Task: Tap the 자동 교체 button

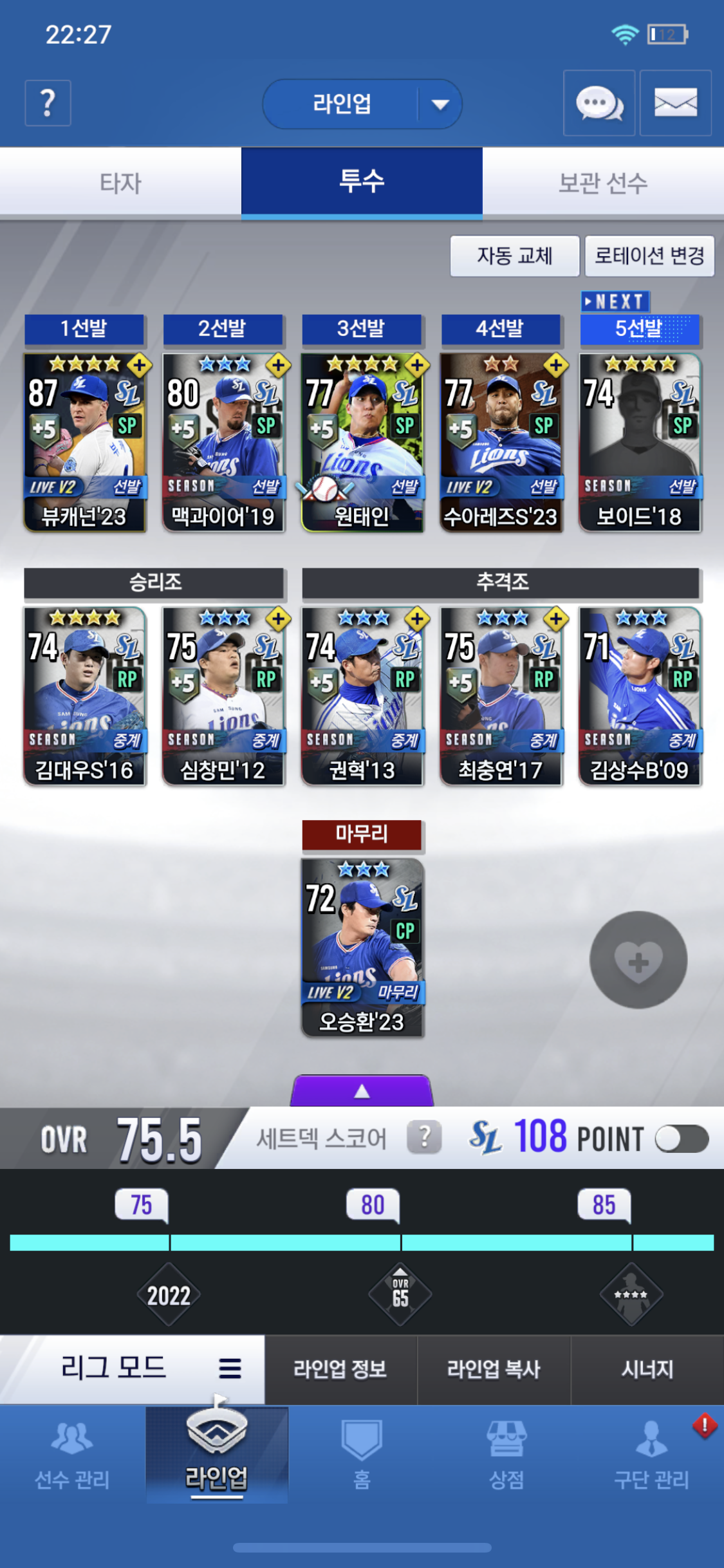Action: (x=514, y=256)
